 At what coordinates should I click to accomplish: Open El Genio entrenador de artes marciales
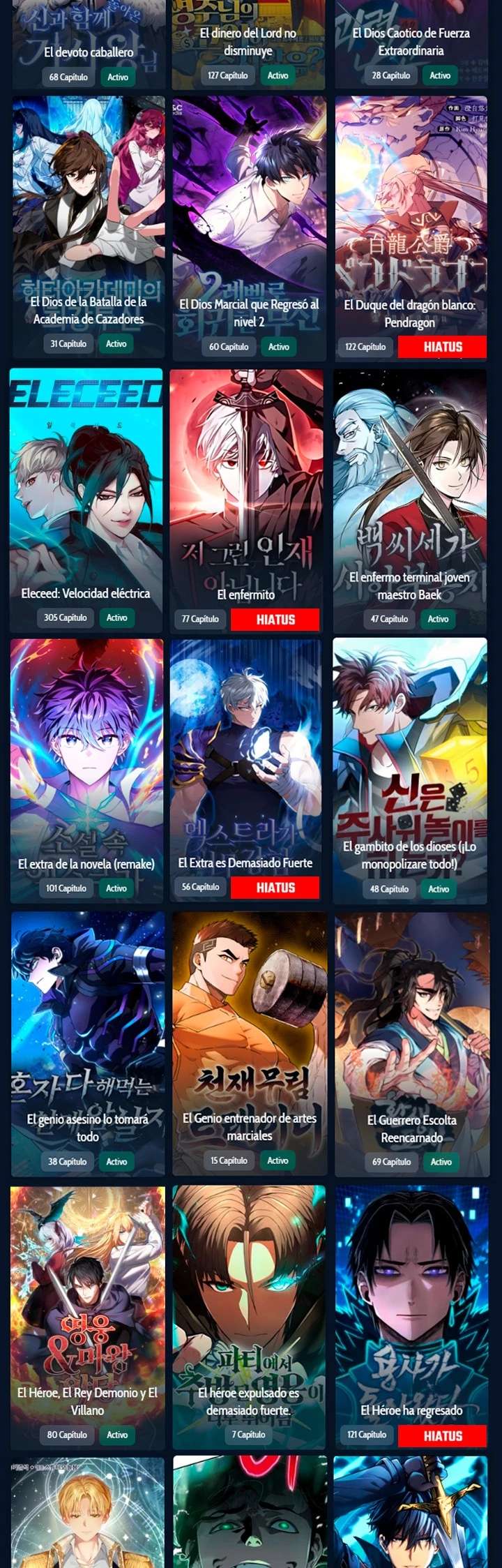[250, 1043]
